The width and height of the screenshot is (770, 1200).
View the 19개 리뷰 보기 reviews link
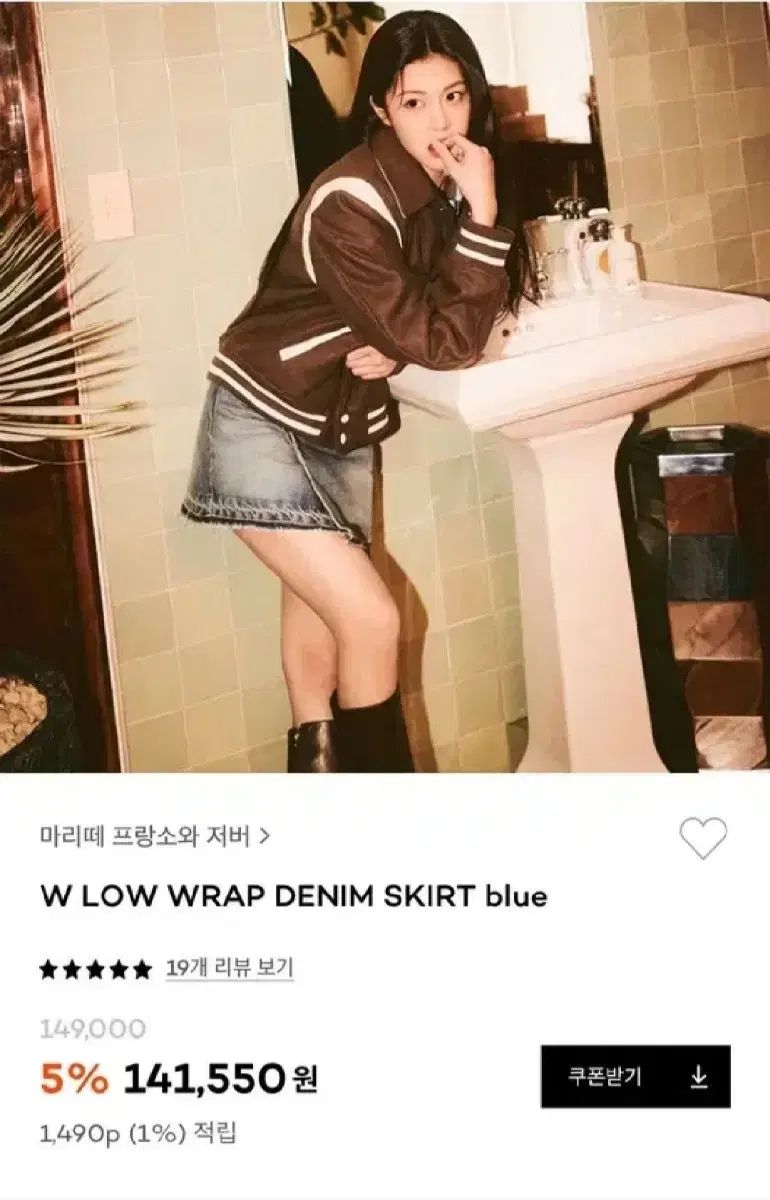pos(229,968)
